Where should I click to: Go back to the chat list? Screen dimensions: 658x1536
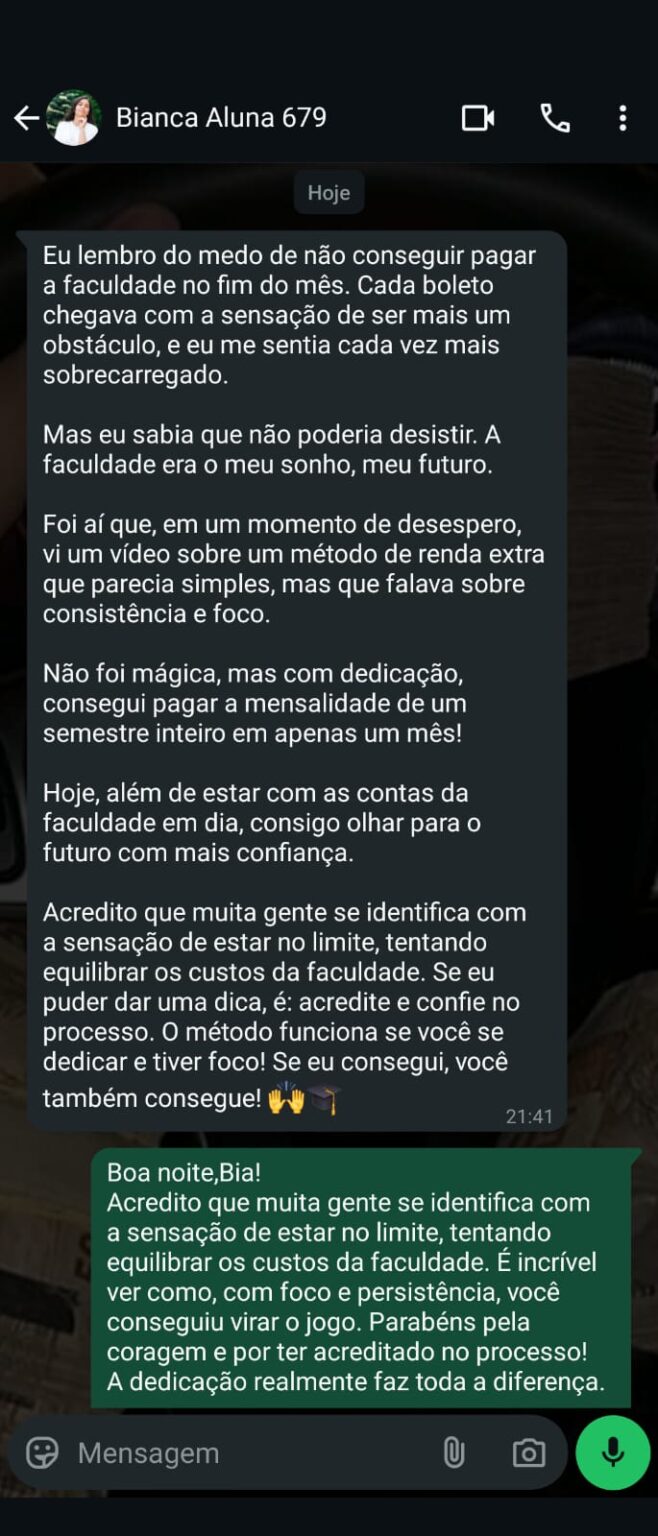(26, 118)
